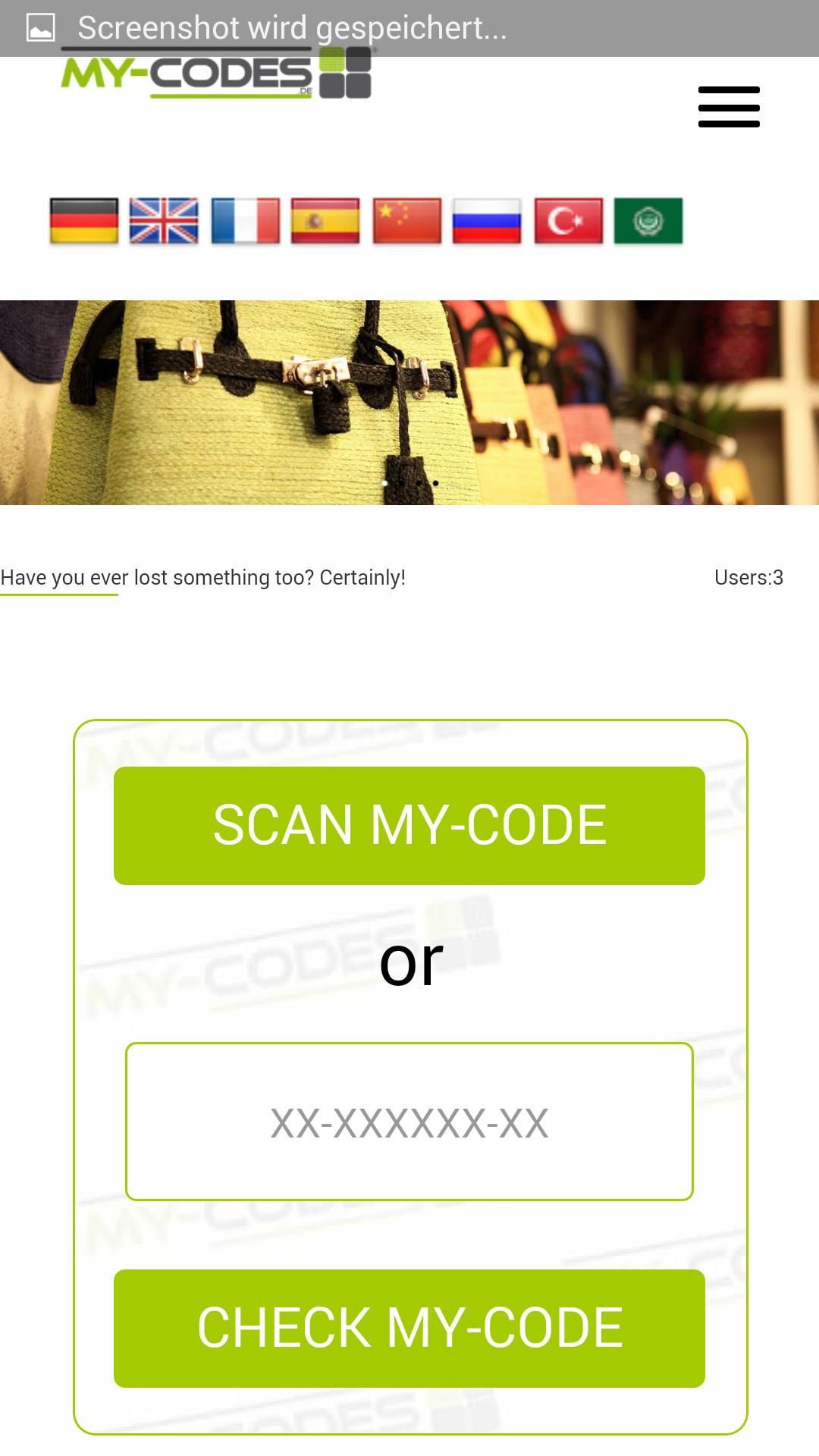Switch to Turkish via Turkey flag

(568, 221)
